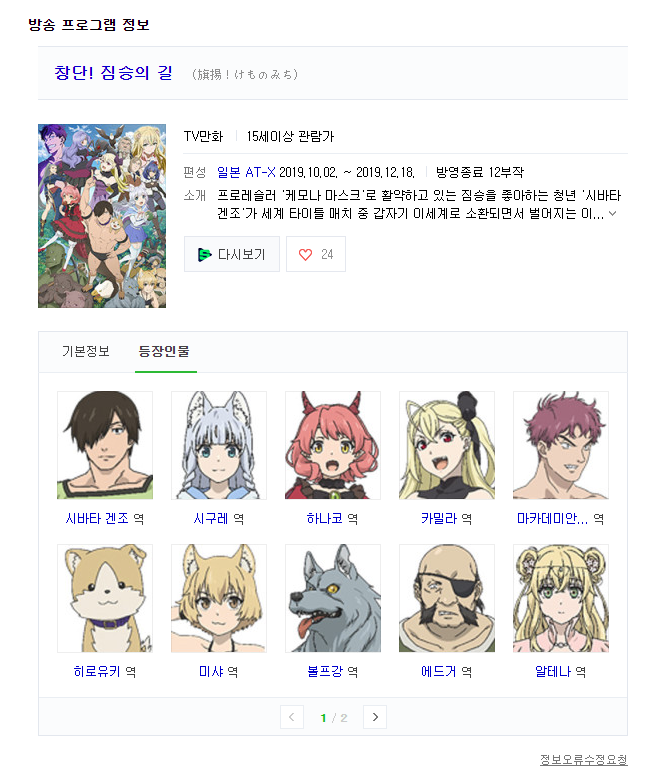Open character 카밀라
Image resolution: width=659 pixels, height=780 pixels.
click(x=447, y=445)
